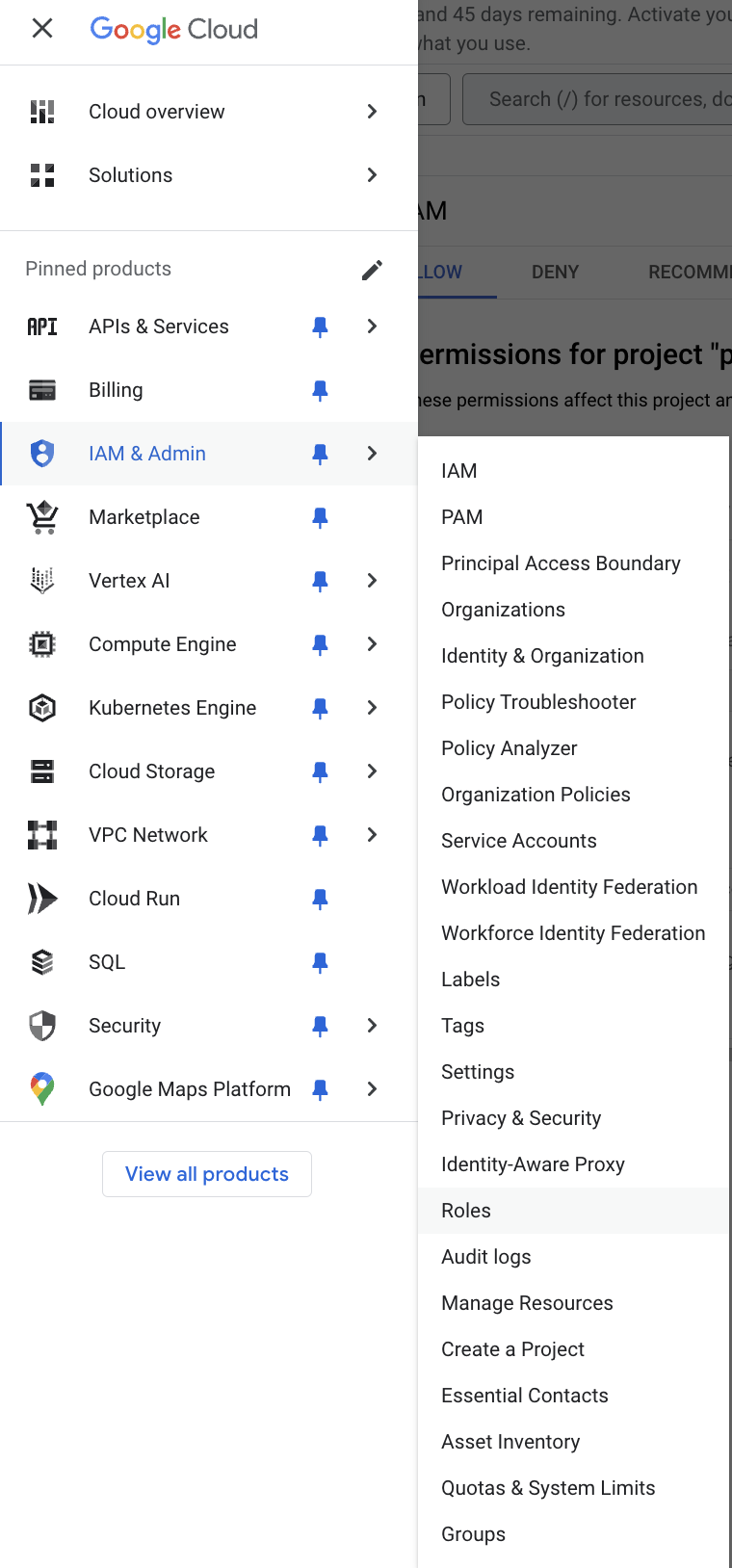The width and height of the screenshot is (732, 1568).
Task: Tap View all products button
Action: 207,1174
